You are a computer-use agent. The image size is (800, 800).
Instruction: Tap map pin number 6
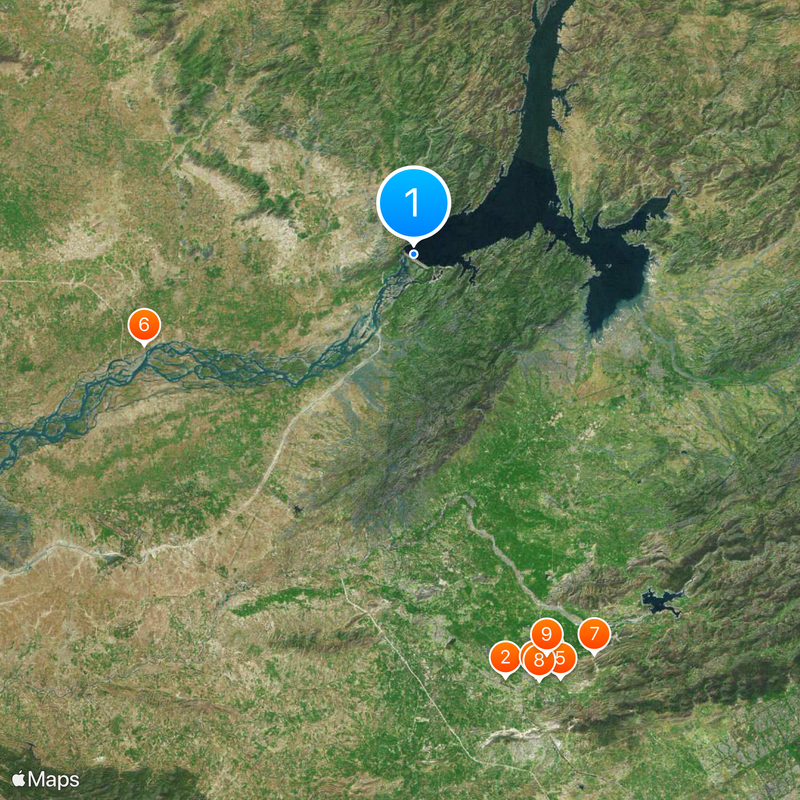[144, 325]
